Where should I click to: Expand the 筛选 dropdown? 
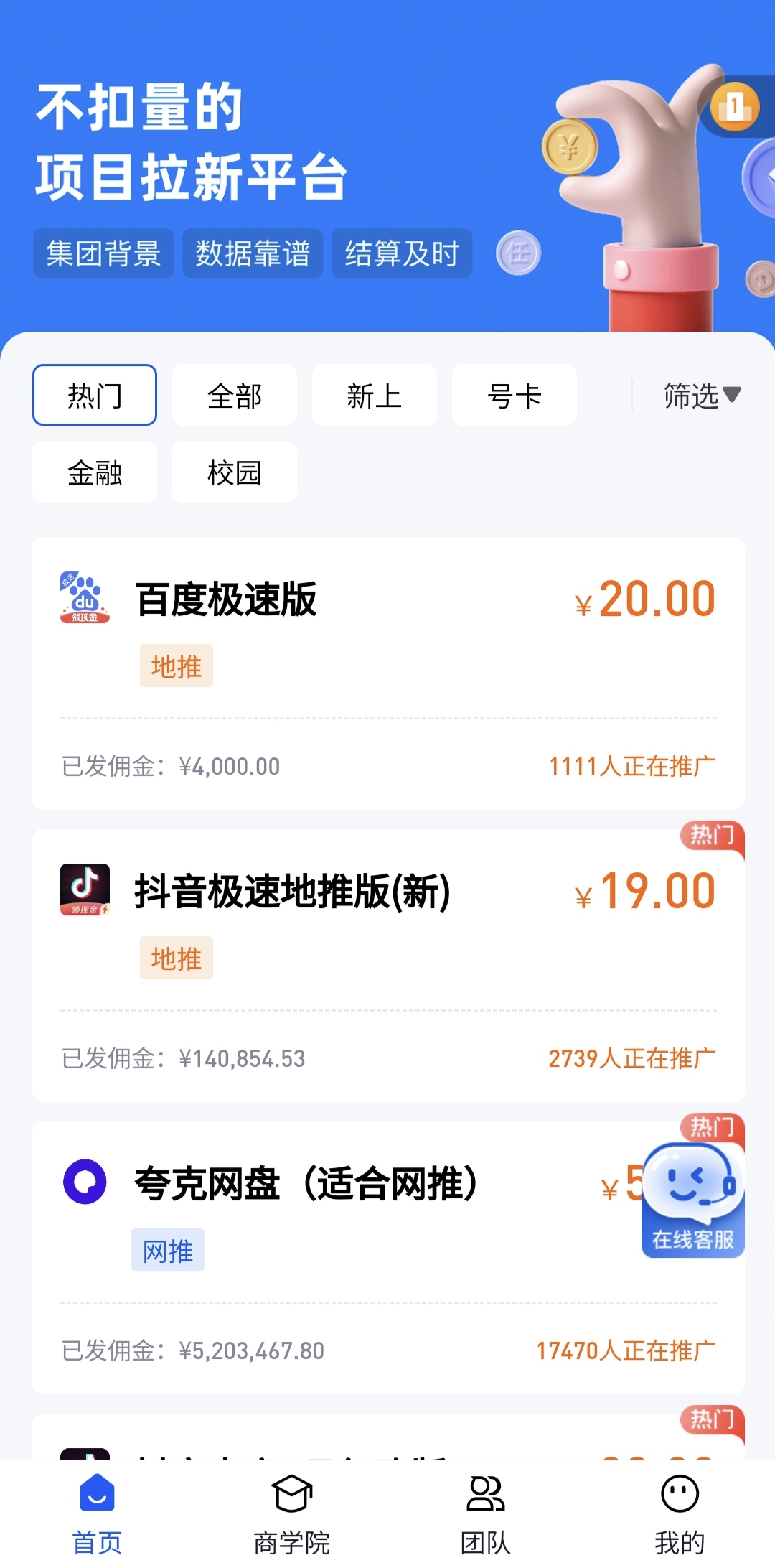tap(701, 395)
